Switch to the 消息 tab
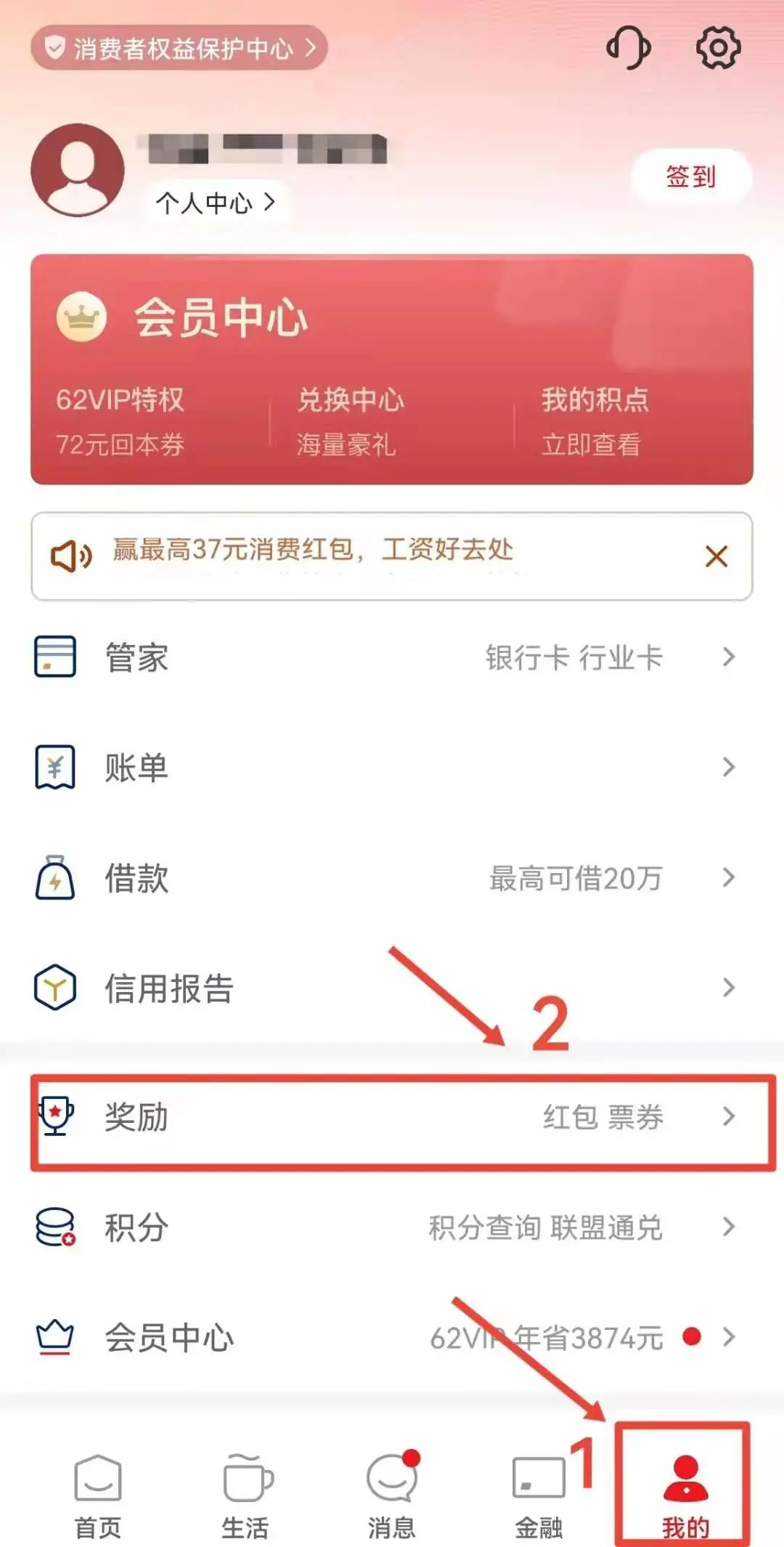784x1547 pixels. 392,1496
